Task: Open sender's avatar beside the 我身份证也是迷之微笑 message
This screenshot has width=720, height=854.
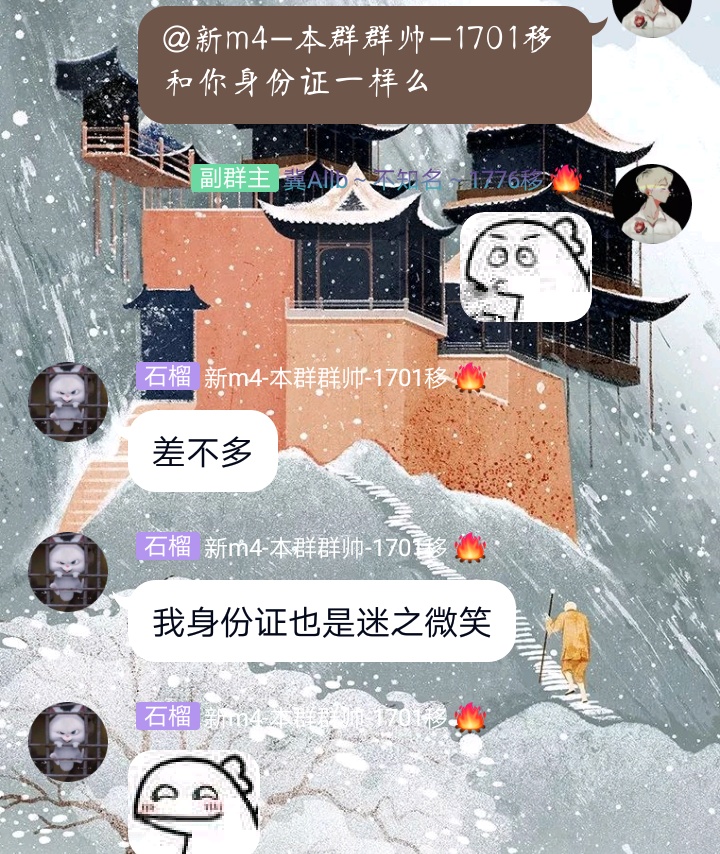Action: [67, 571]
